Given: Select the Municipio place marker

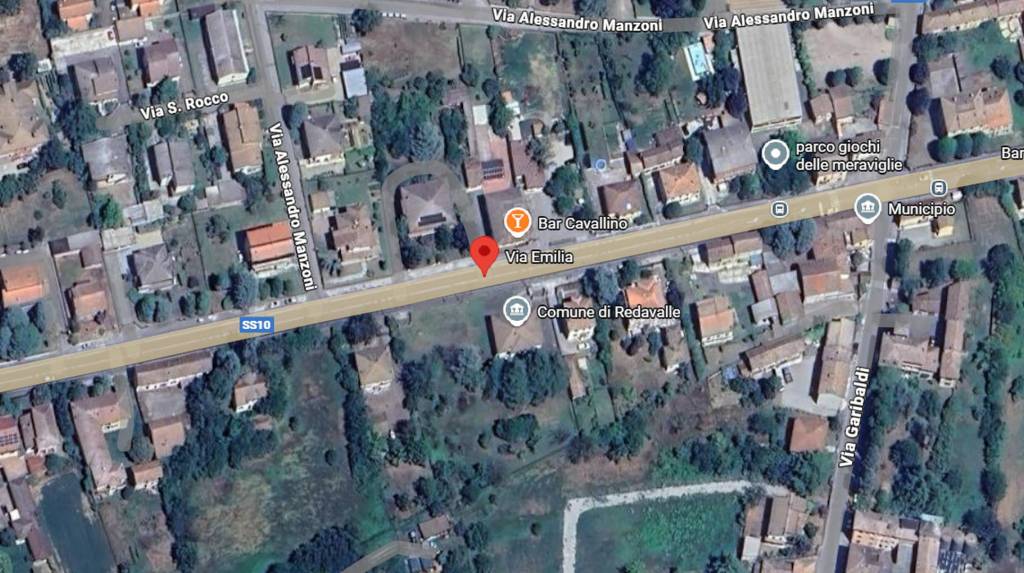Looking at the screenshot, I should (x=868, y=208).
